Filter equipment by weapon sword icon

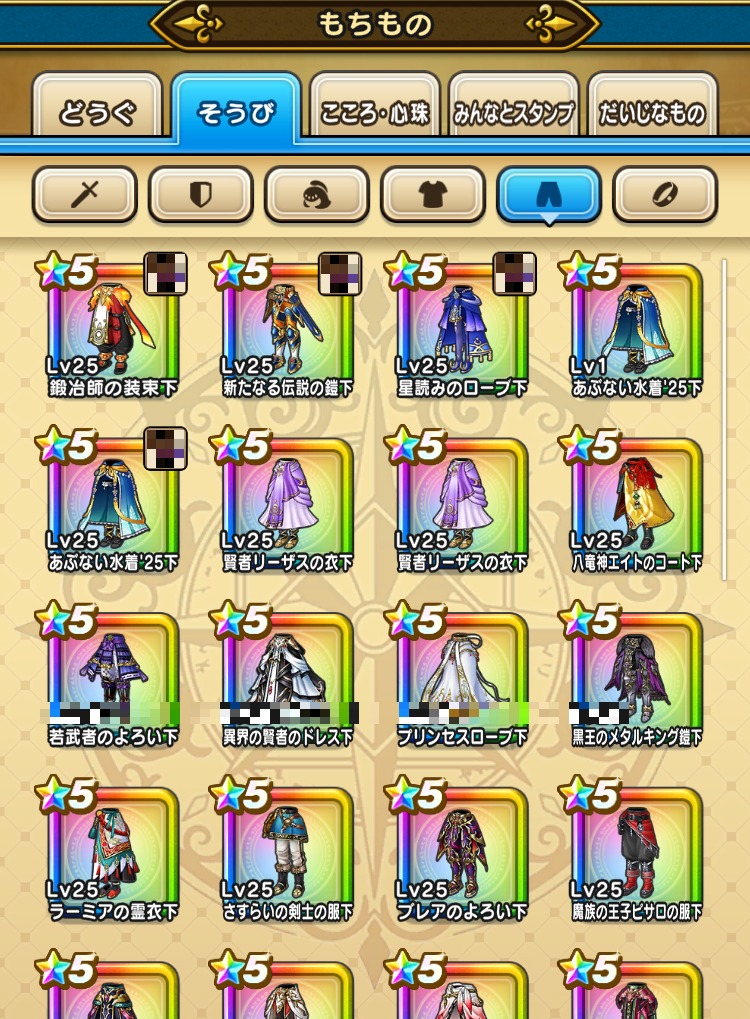click(x=85, y=194)
